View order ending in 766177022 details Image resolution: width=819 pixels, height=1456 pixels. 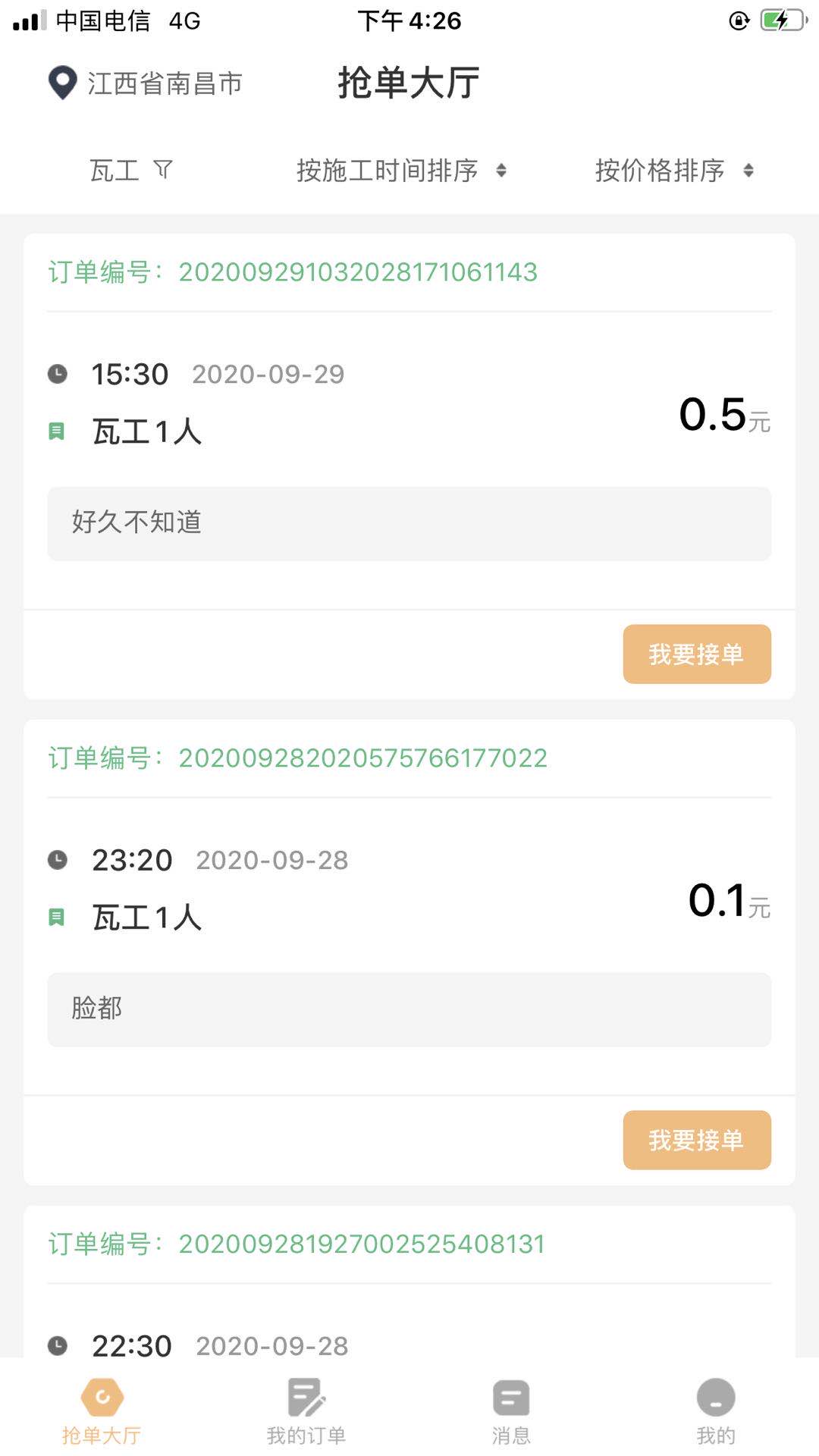pyautogui.click(x=362, y=758)
